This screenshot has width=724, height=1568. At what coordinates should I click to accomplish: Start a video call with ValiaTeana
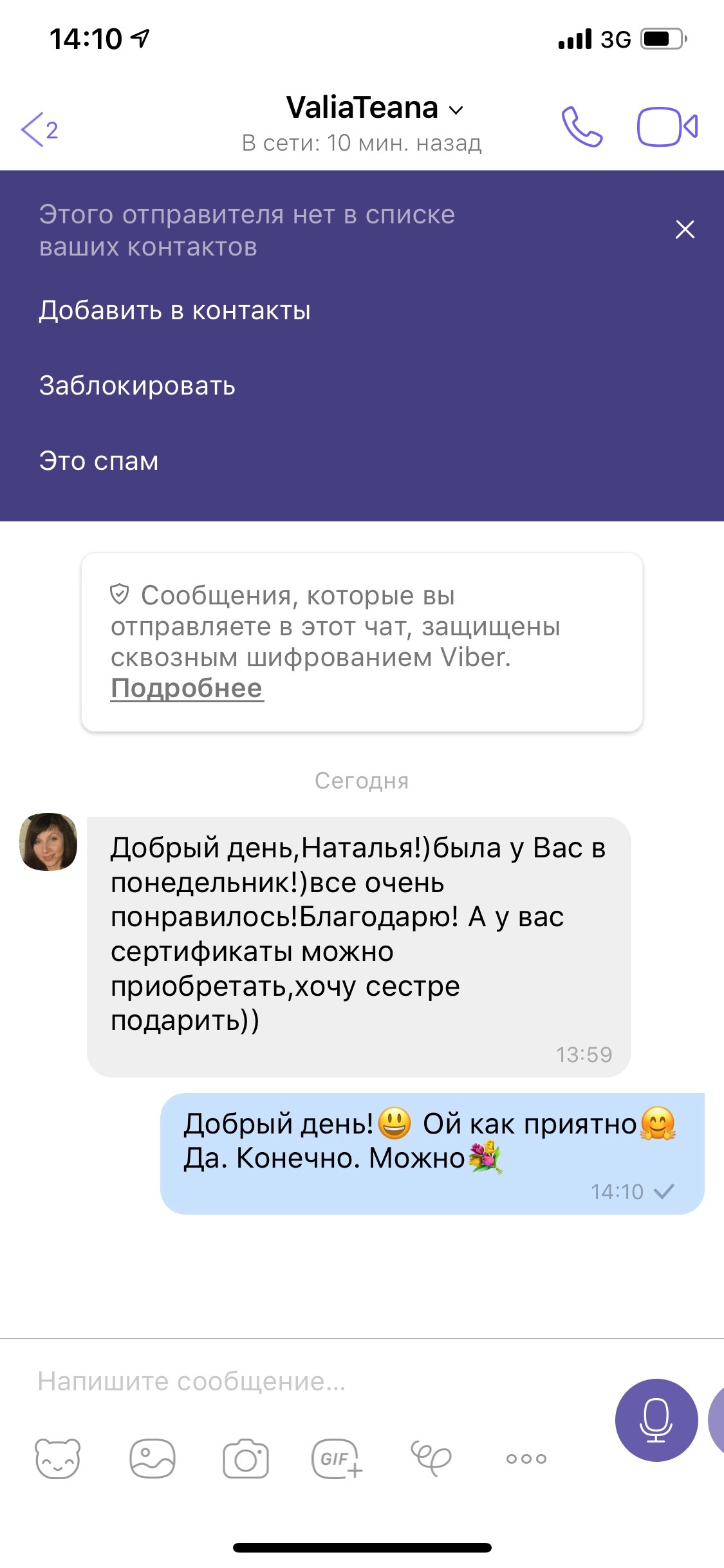(x=667, y=127)
